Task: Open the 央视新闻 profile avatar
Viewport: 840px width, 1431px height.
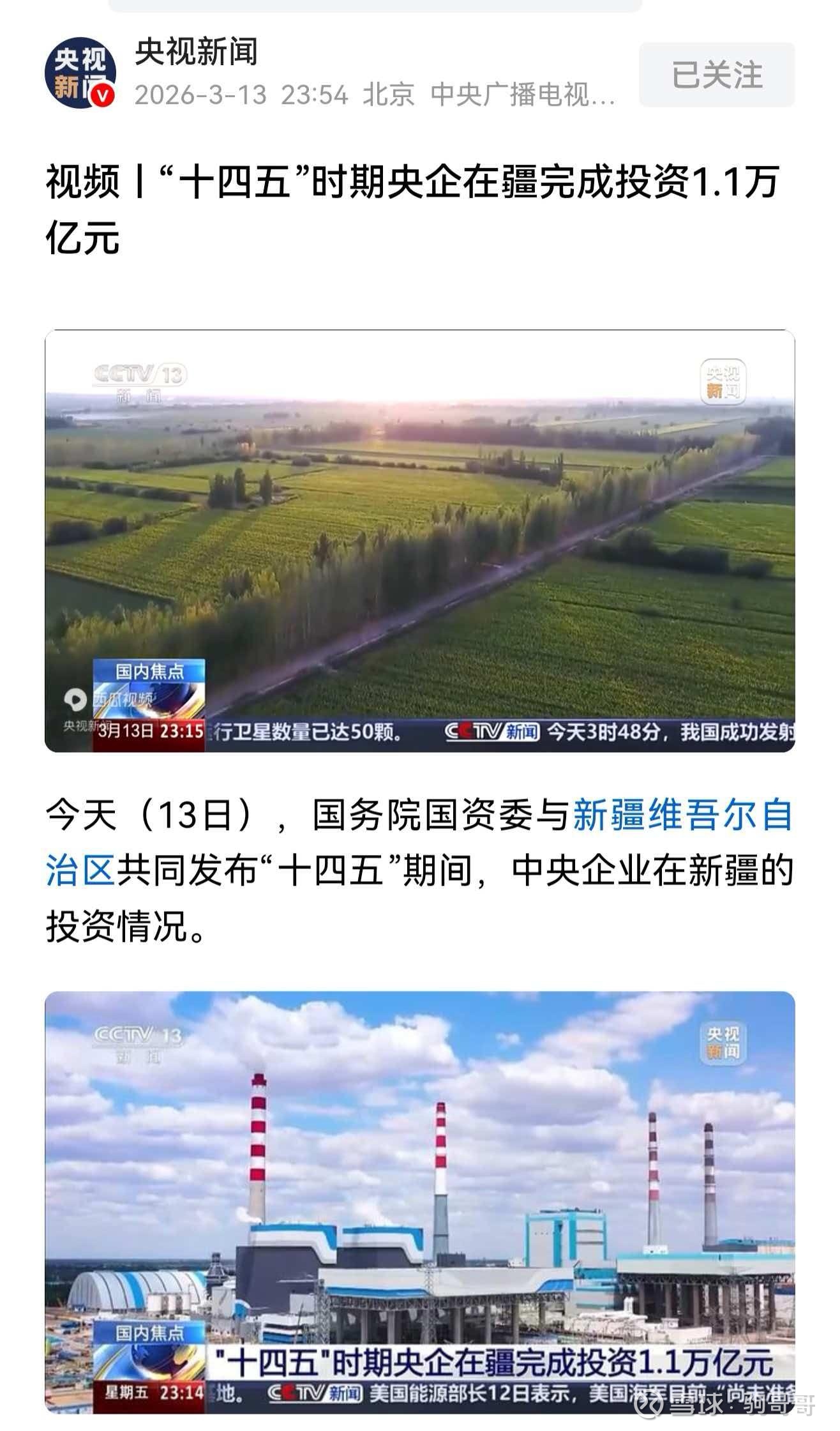Action: [x=80, y=72]
